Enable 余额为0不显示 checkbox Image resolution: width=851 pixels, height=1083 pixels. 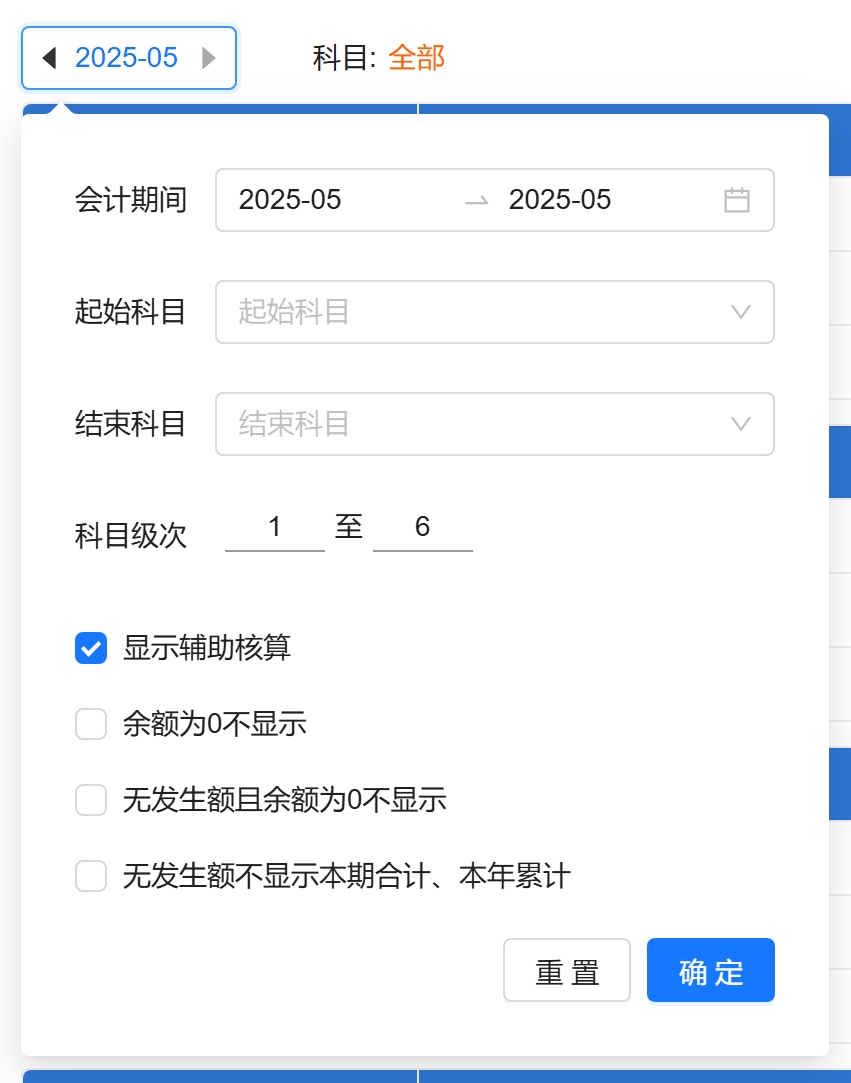91,724
